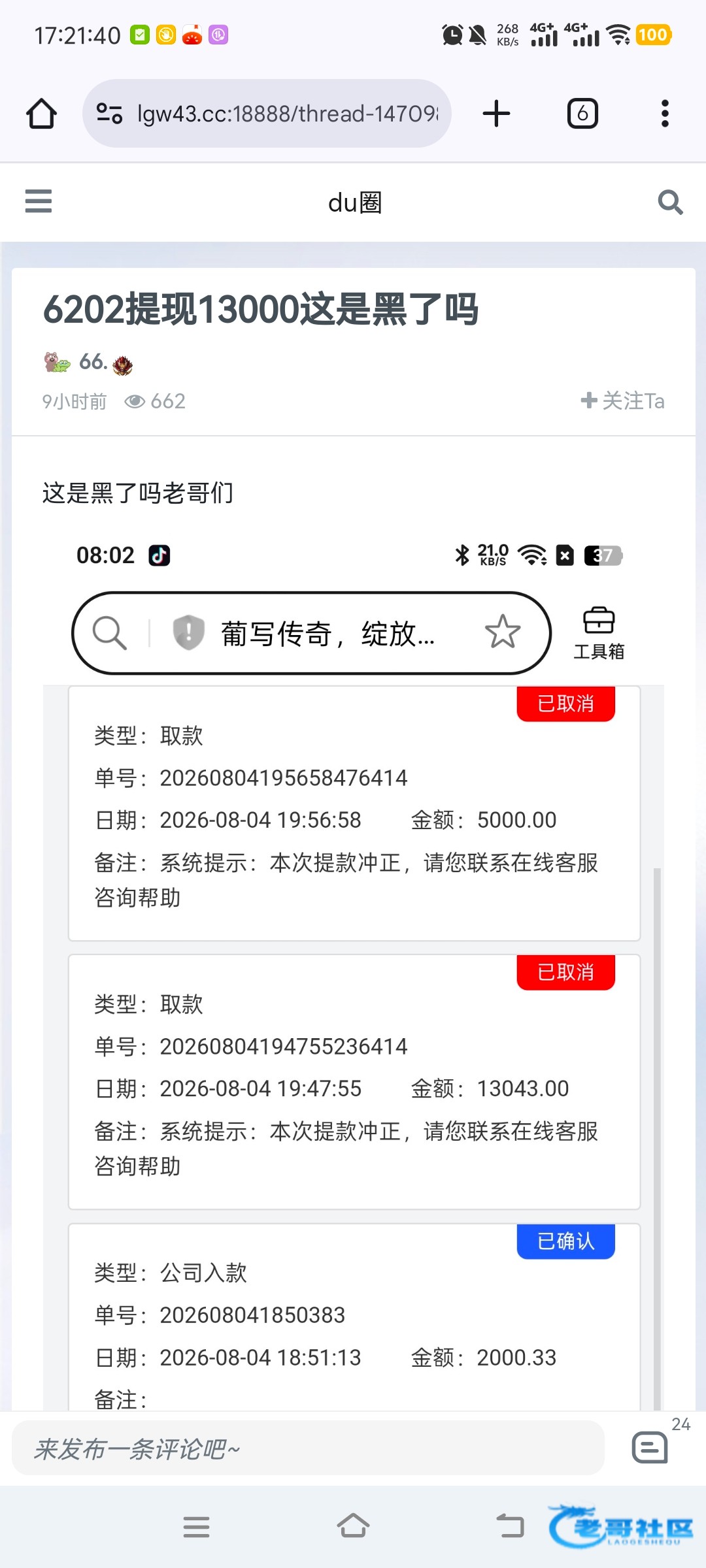Go back with the system back button

pos(511,1526)
